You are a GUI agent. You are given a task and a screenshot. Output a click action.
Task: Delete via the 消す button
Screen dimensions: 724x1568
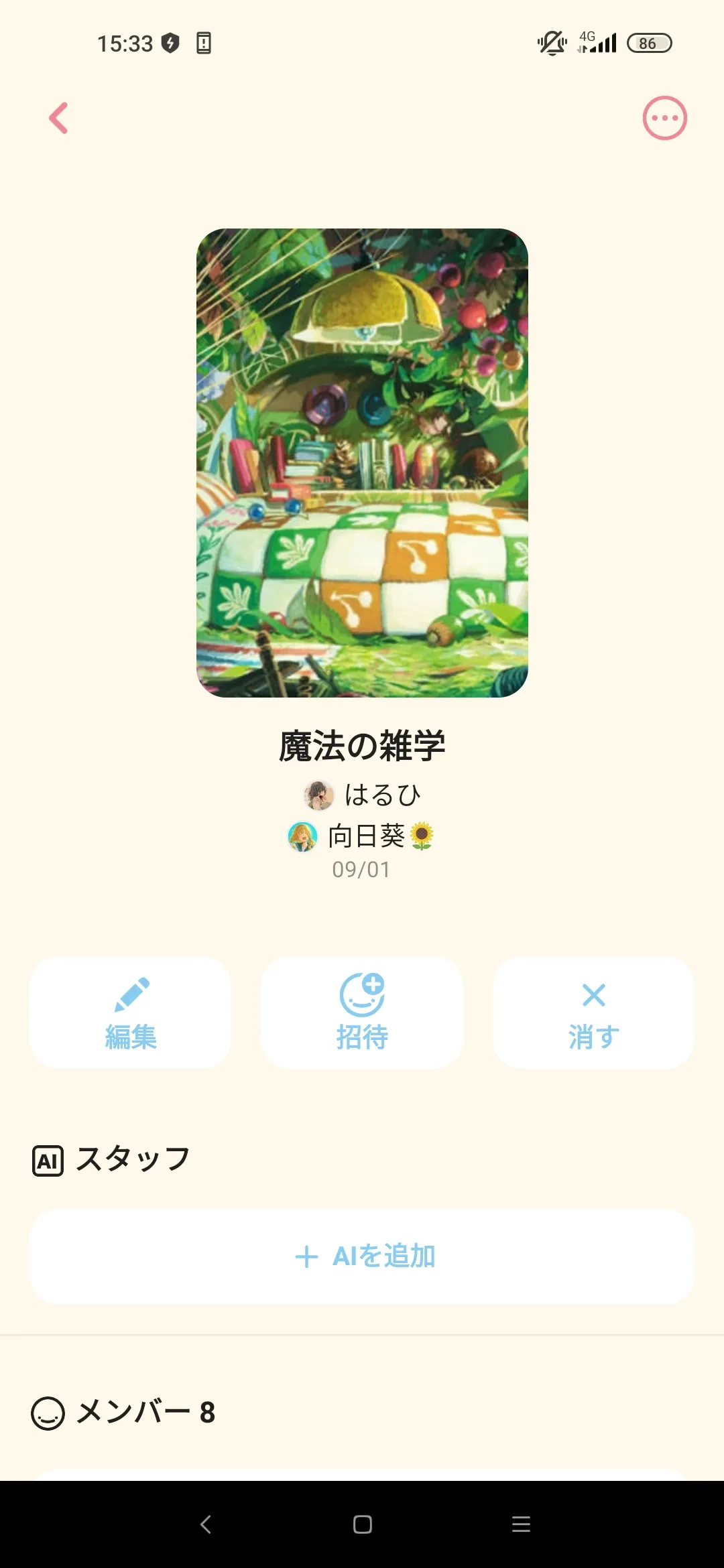click(x=593, y=1012)
